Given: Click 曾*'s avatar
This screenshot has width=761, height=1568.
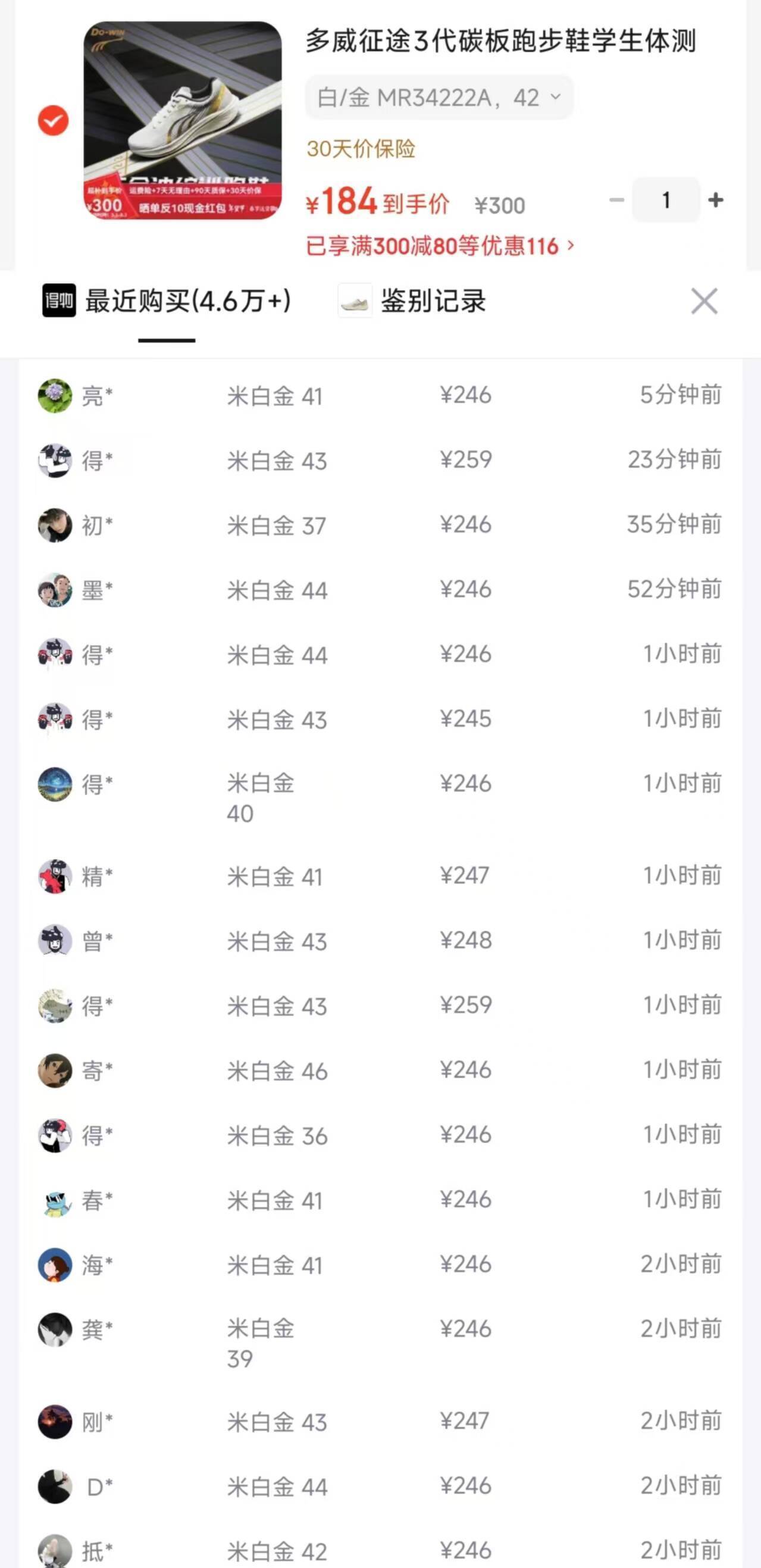Looking at the screenshot, I should (x=55, y=941).
